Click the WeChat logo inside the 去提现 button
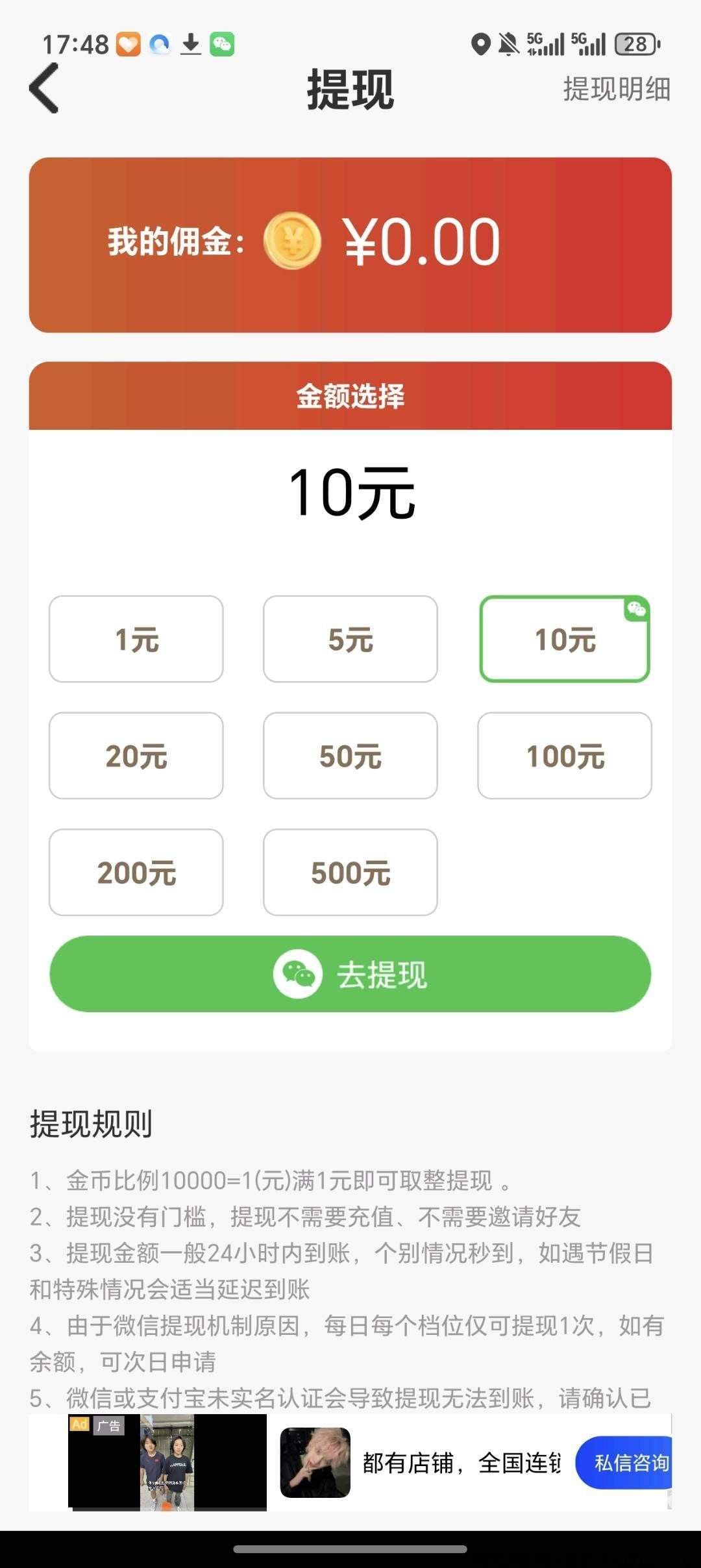The height and width of the screenshot is (1568, 701). (301, 973)
